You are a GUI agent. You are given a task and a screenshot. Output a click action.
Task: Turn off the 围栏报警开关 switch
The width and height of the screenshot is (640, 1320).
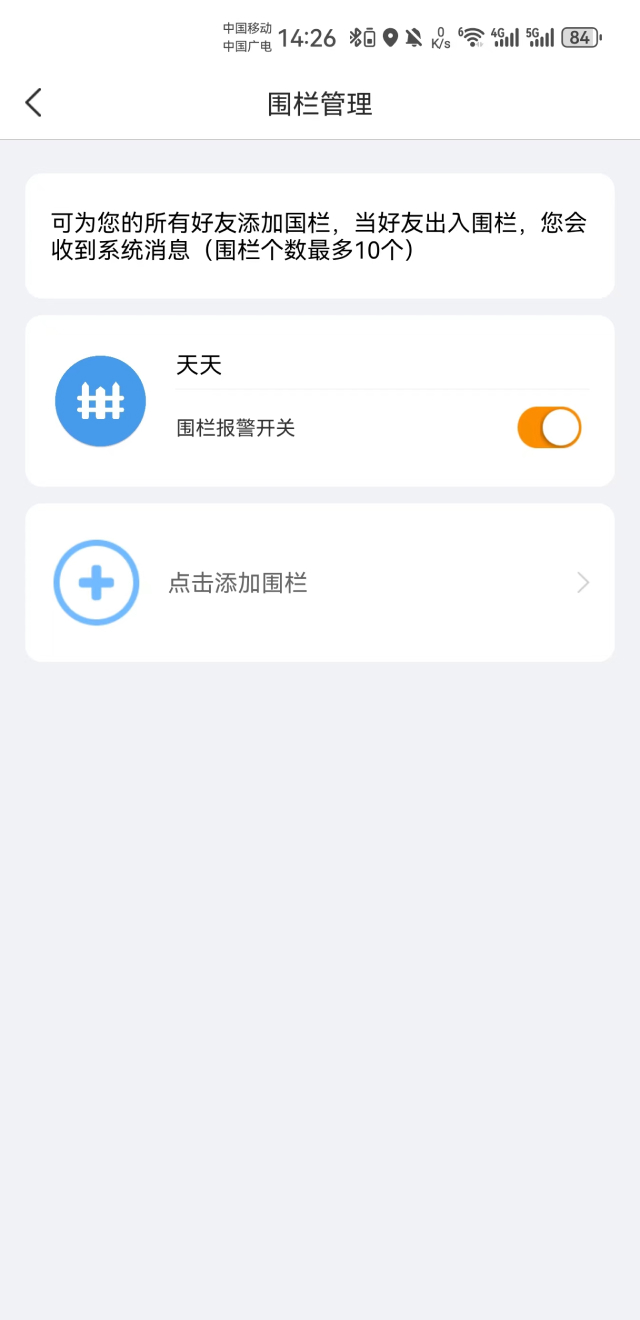coord(549,428)
